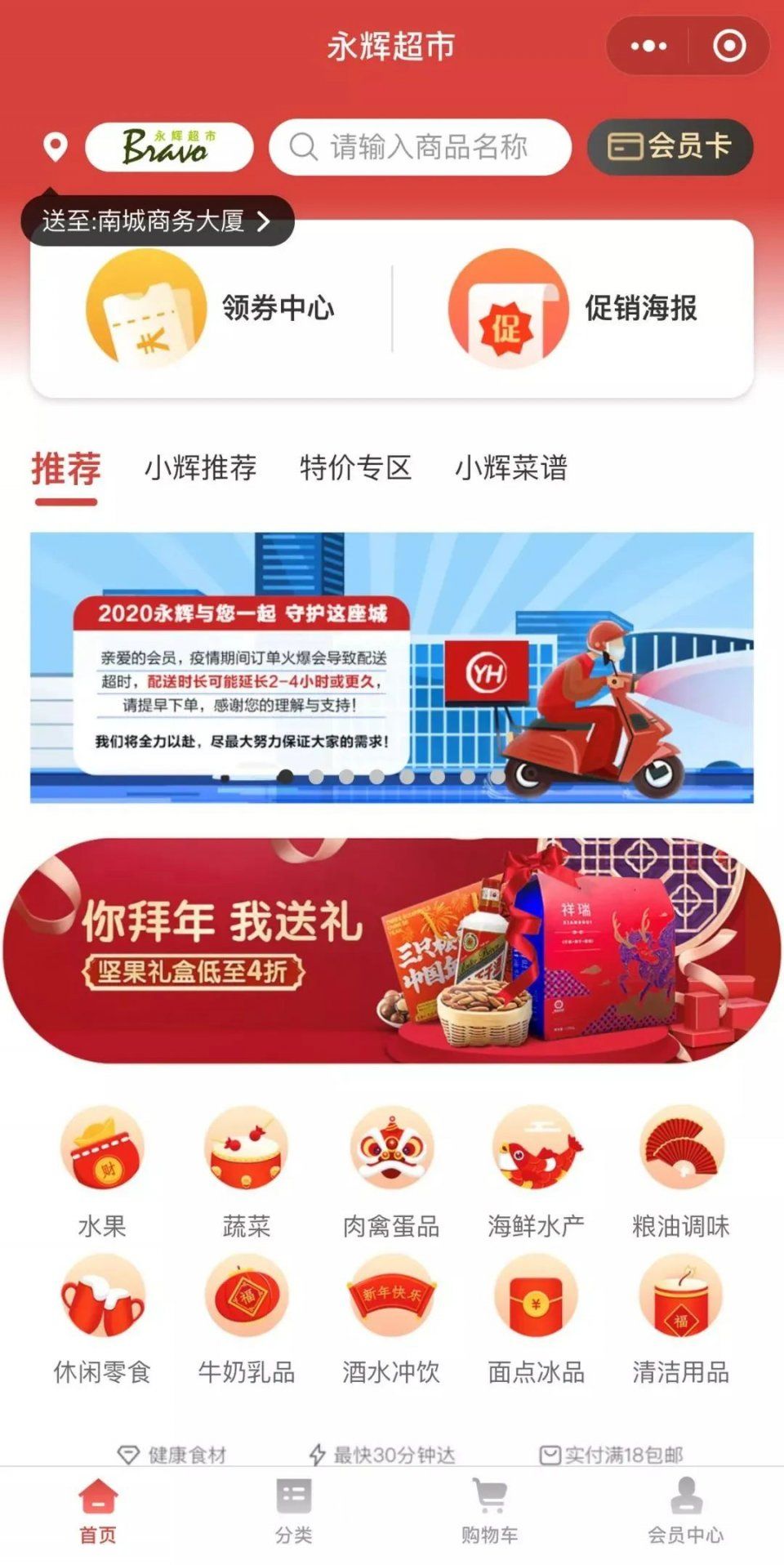Go to the 分类 bottom tab
784x1565 pixels.
[x=294, y=1512]
